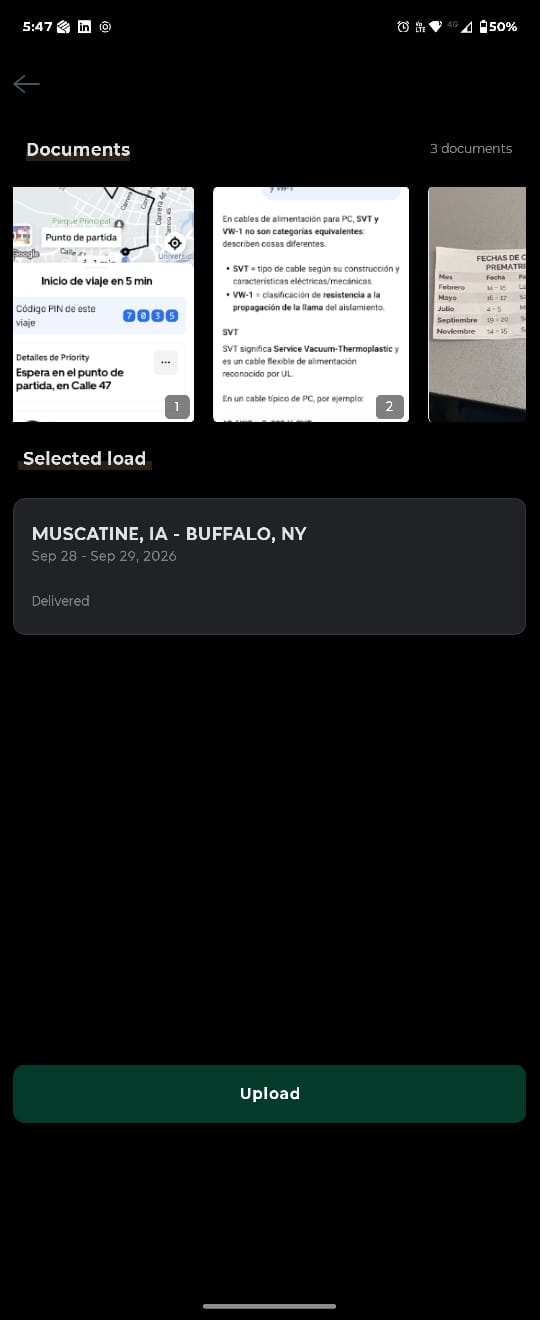The height and width of the screenshot is (1320, 540).
Task: Go back with the top-left arrow
Action: coord(27,85)
